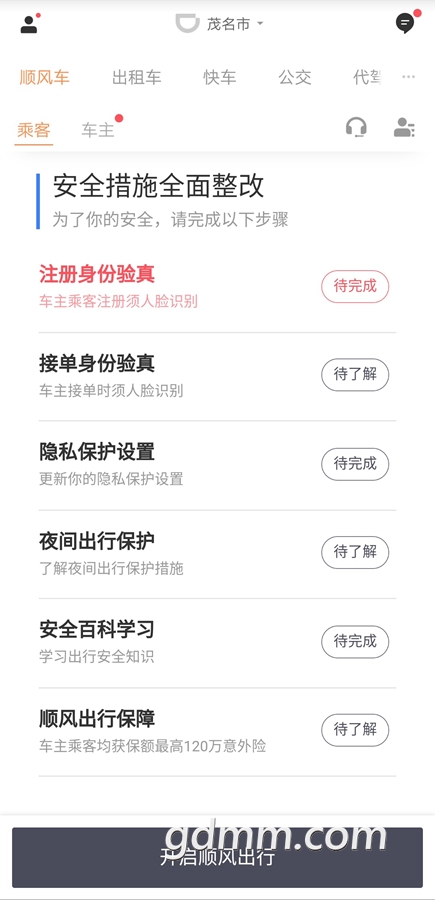435x900 pixels.
Task: Open the messages icon
Action: [405, 24]
